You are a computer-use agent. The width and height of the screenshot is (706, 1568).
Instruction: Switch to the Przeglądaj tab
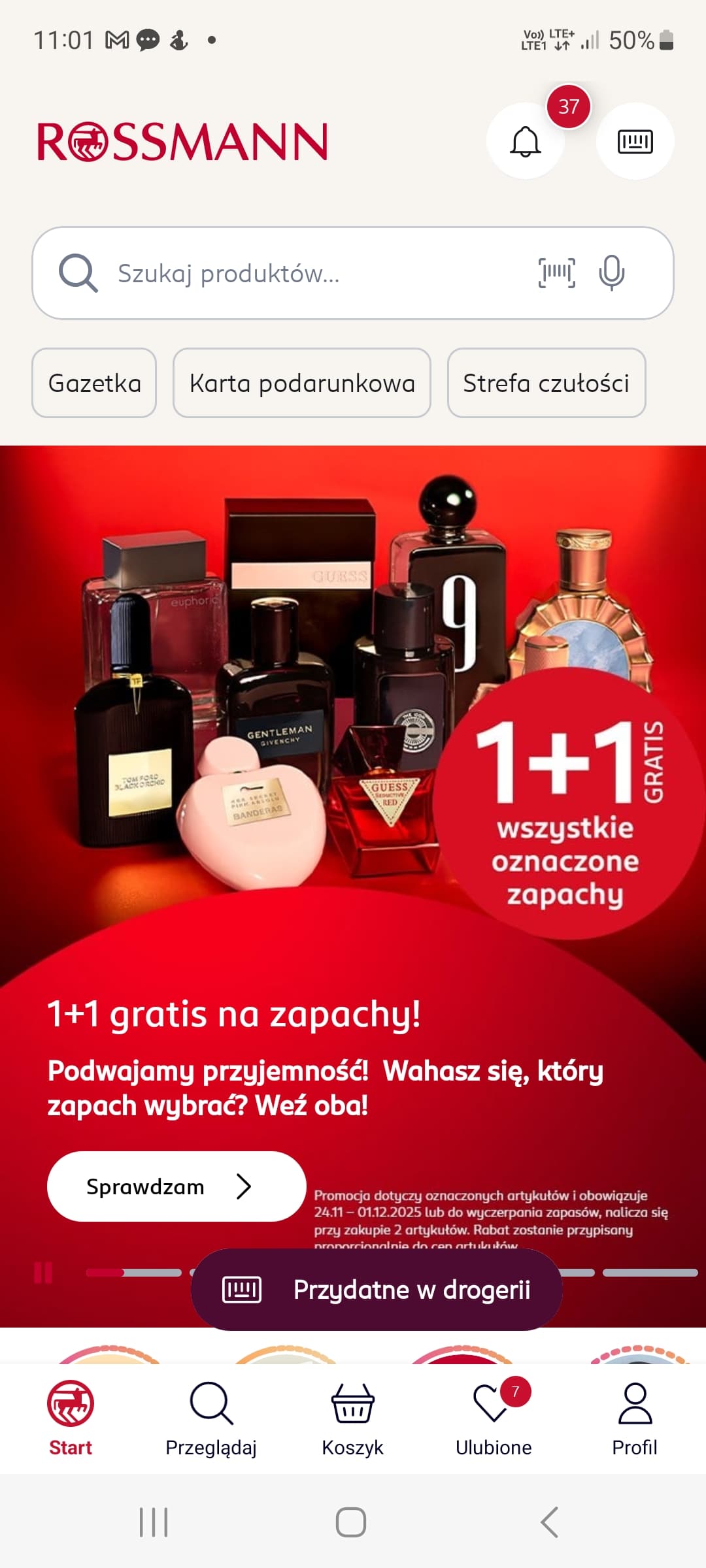(211, 1419)
